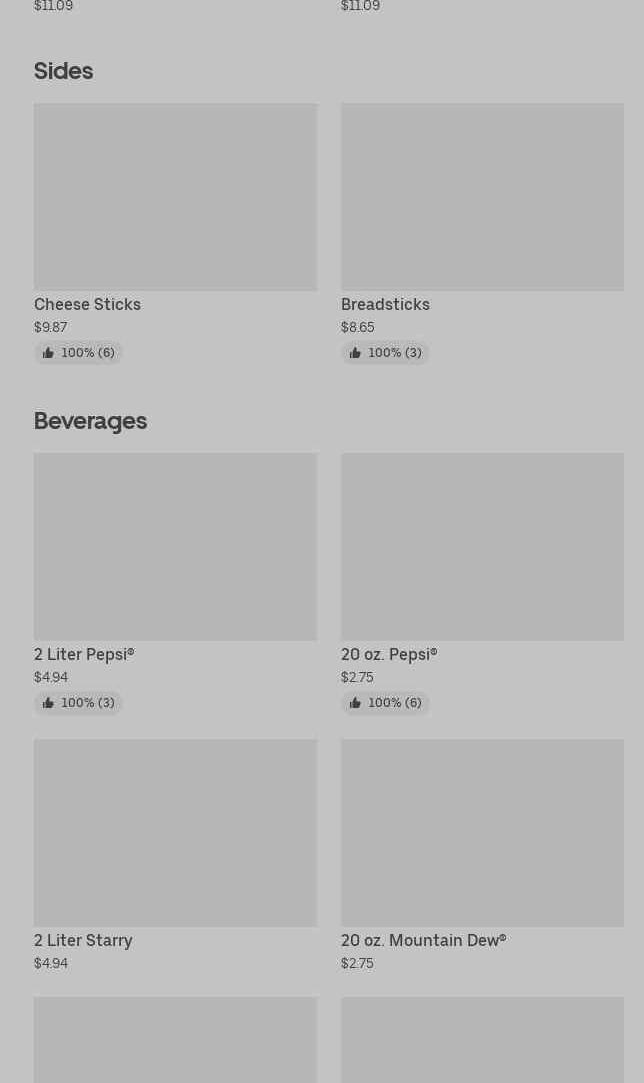Image resolution: width=644 pixels, height=1083 pixels.
Task: Choose the 20 oz. Pepsi beverage
Action: point(482,584)
